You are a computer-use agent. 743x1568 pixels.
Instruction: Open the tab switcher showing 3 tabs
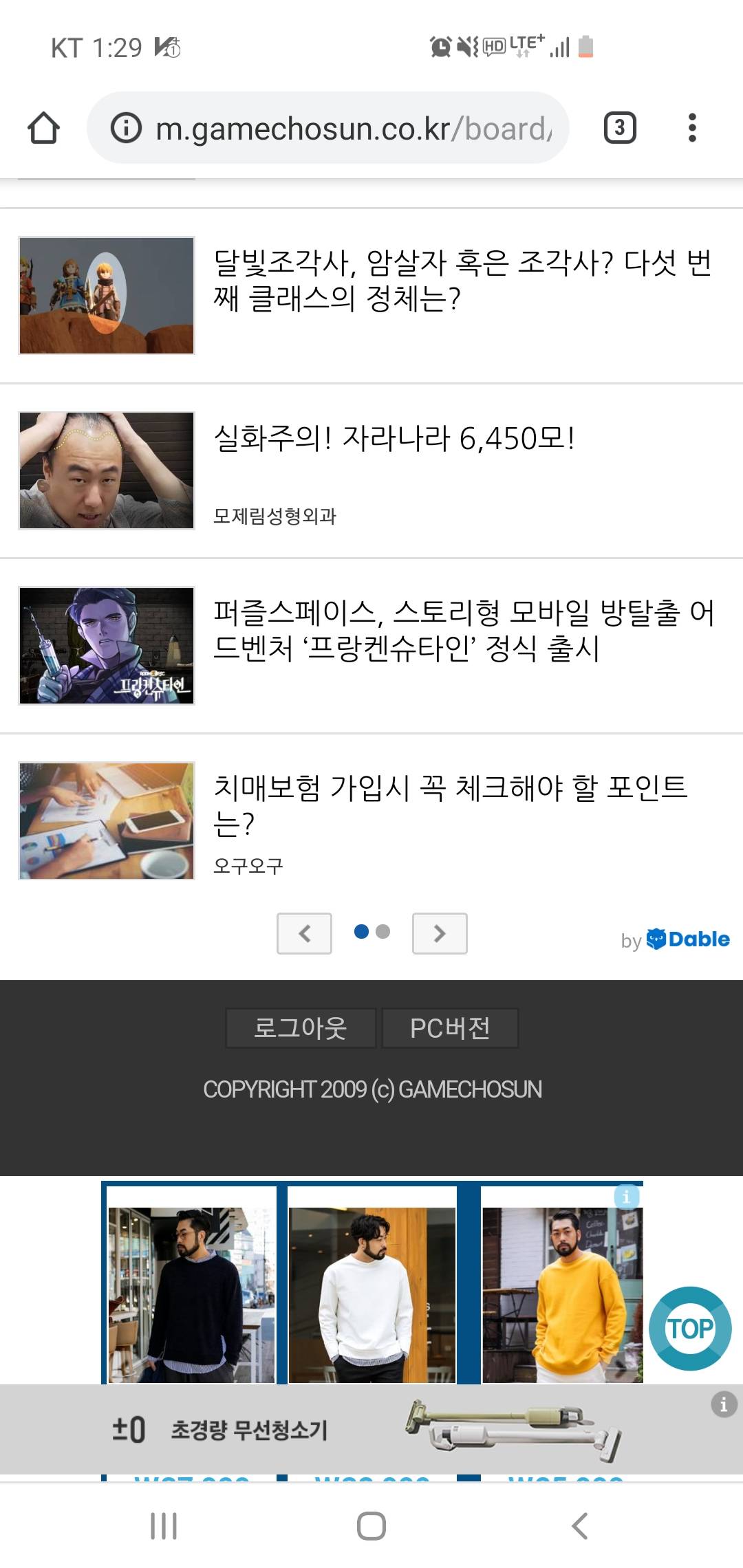[x=619, y=128]
